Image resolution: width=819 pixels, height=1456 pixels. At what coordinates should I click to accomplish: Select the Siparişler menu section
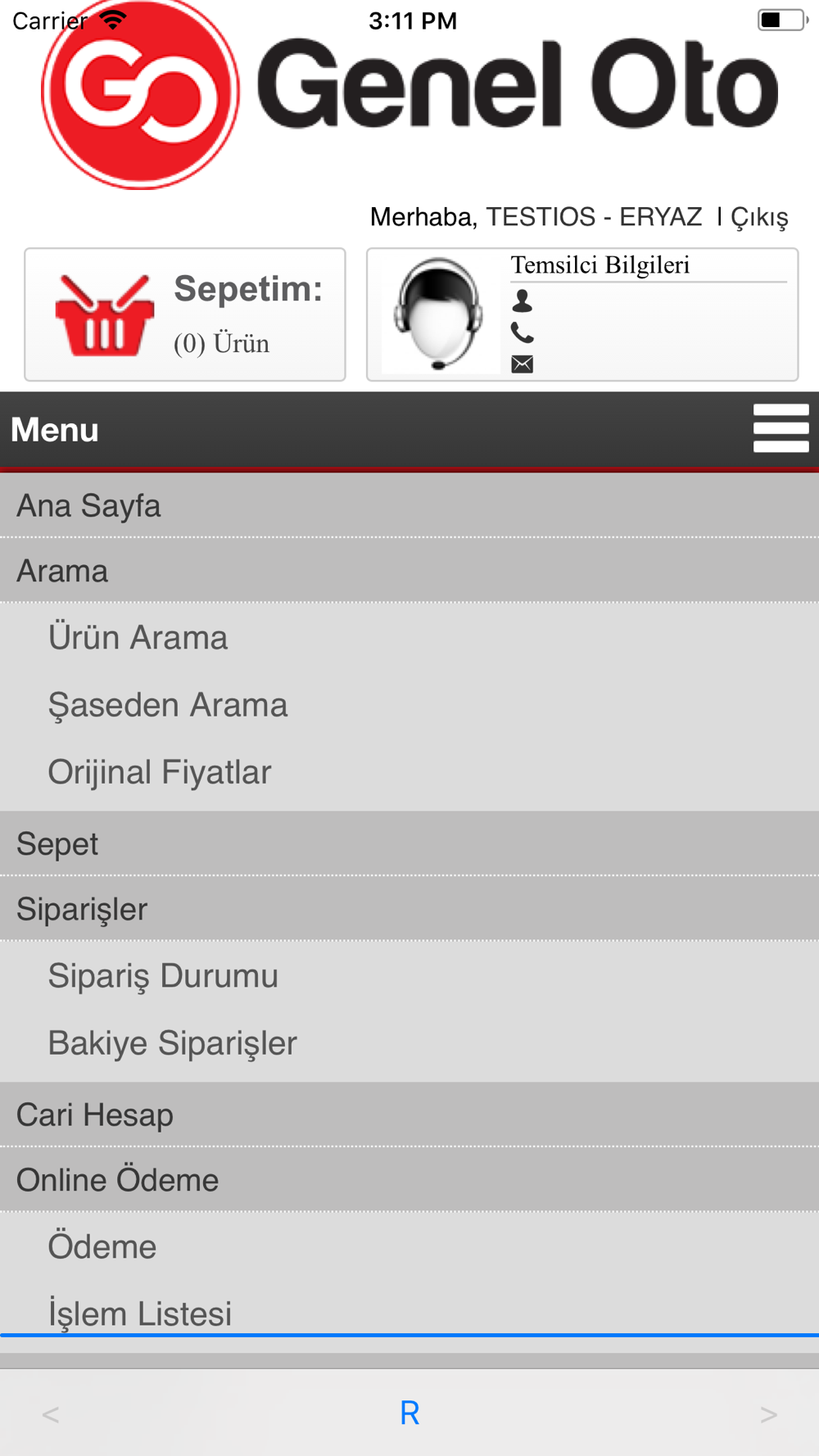(409, 909)
